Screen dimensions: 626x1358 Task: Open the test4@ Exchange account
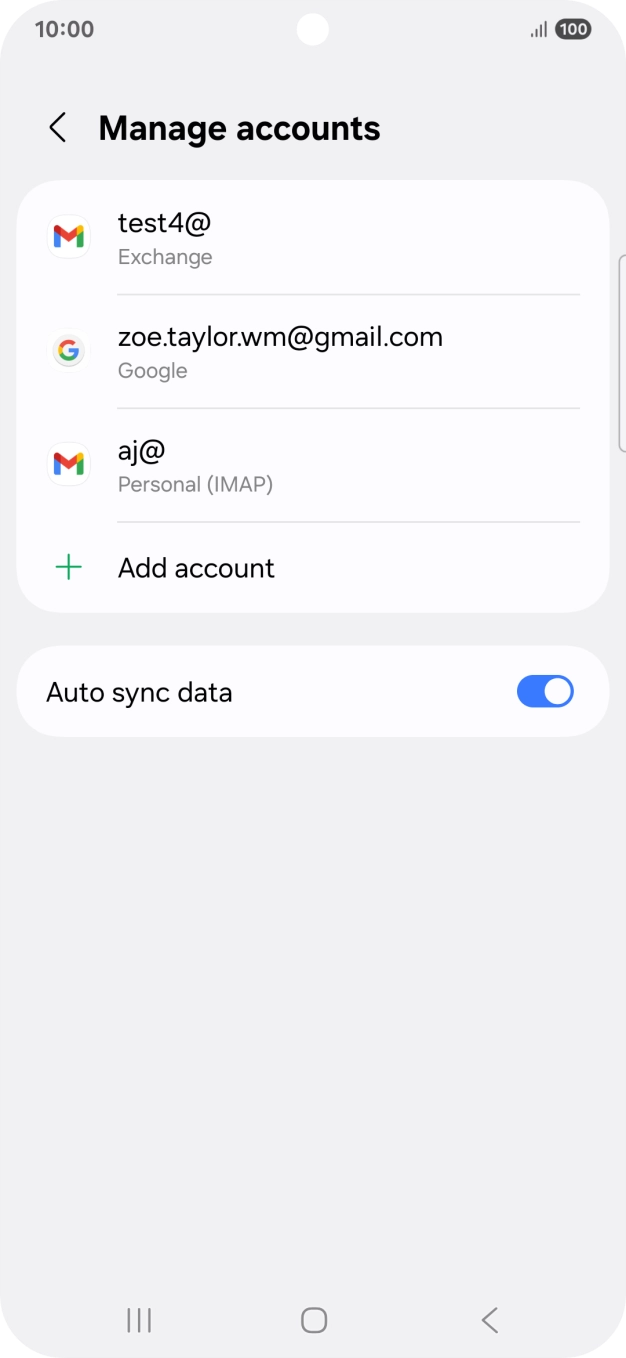pyautogui.click(x=312, y=238)
